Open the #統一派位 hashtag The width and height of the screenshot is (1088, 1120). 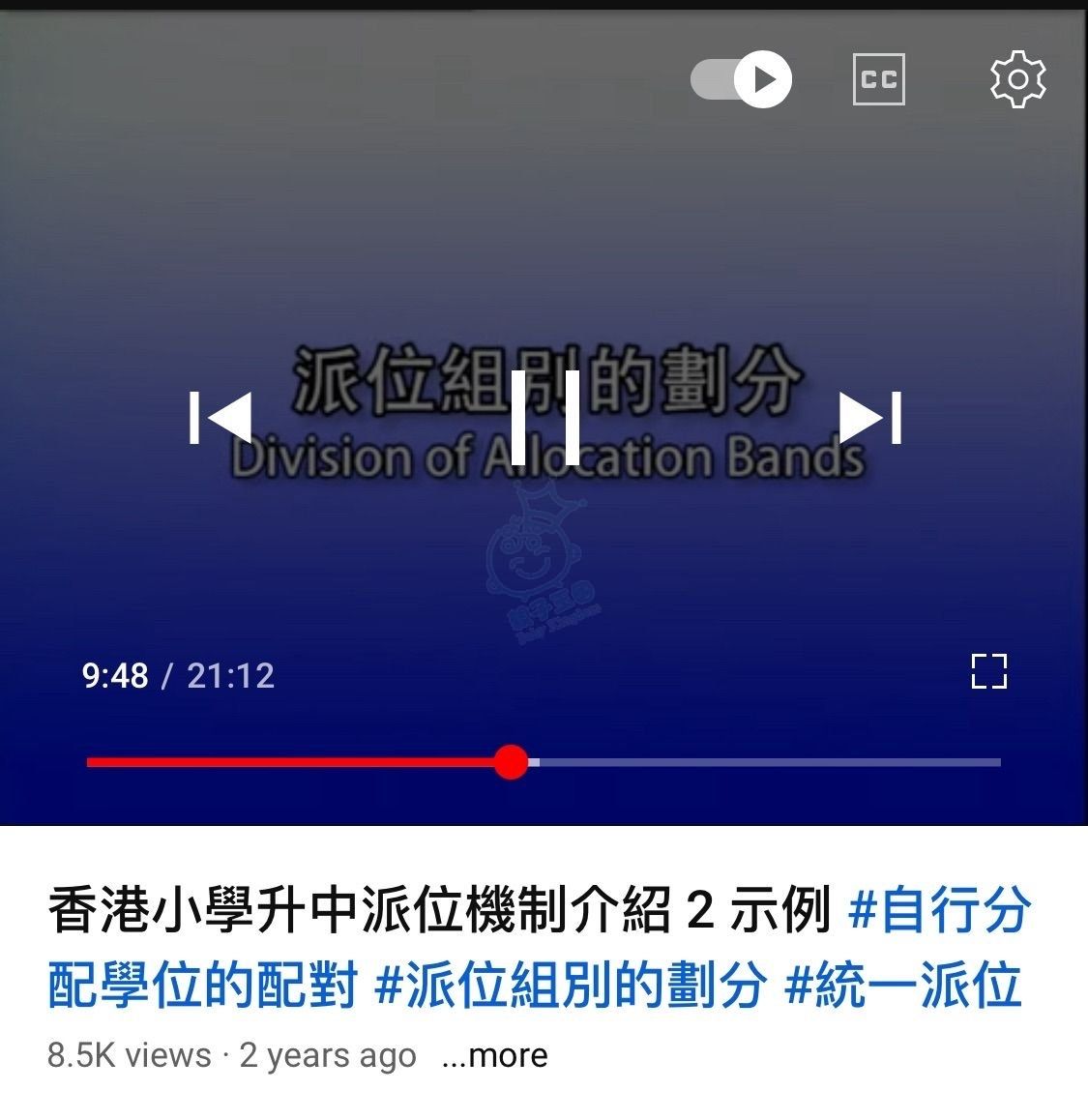[902, 986]
